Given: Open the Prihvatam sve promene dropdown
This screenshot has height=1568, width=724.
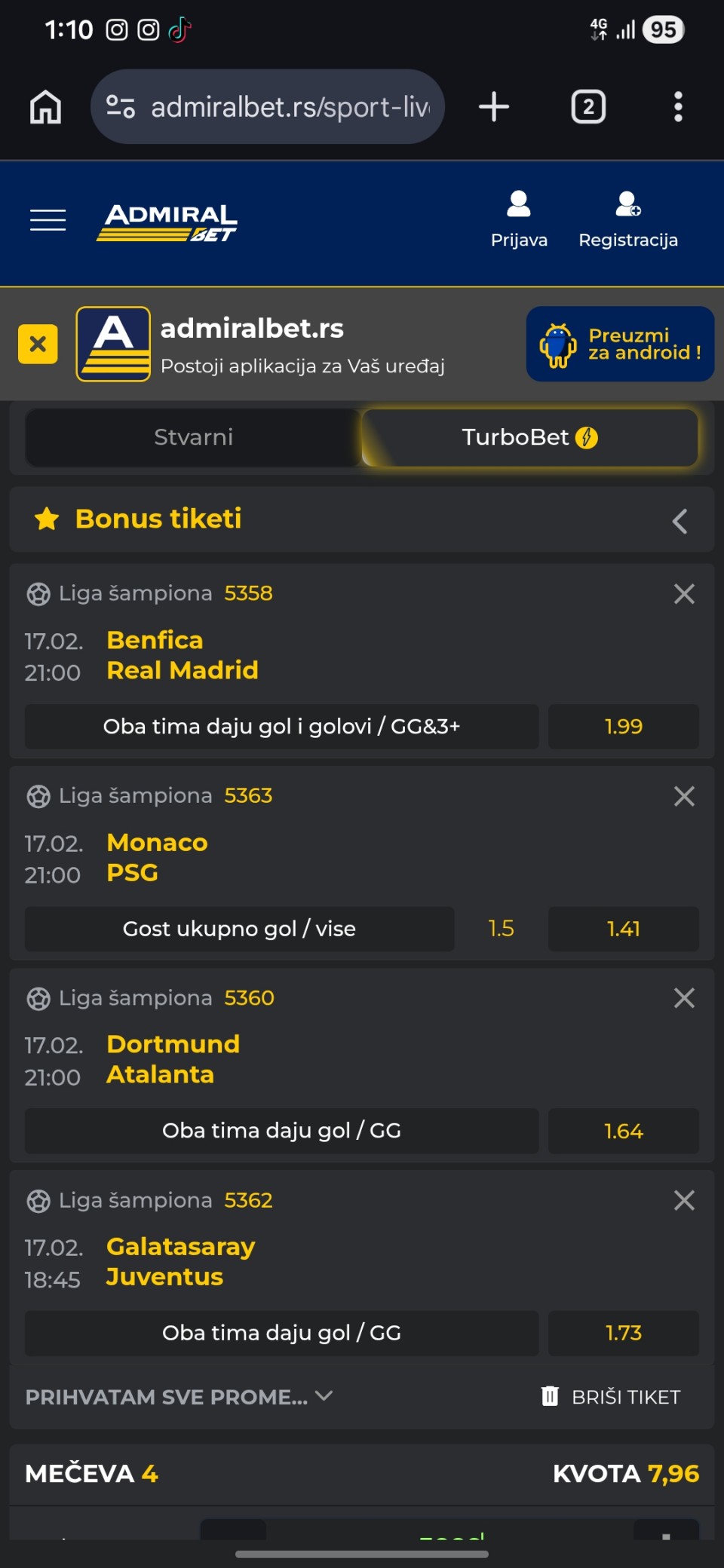Looking at the screenshot, I should pyautogui.click(x=179, y=1397).
